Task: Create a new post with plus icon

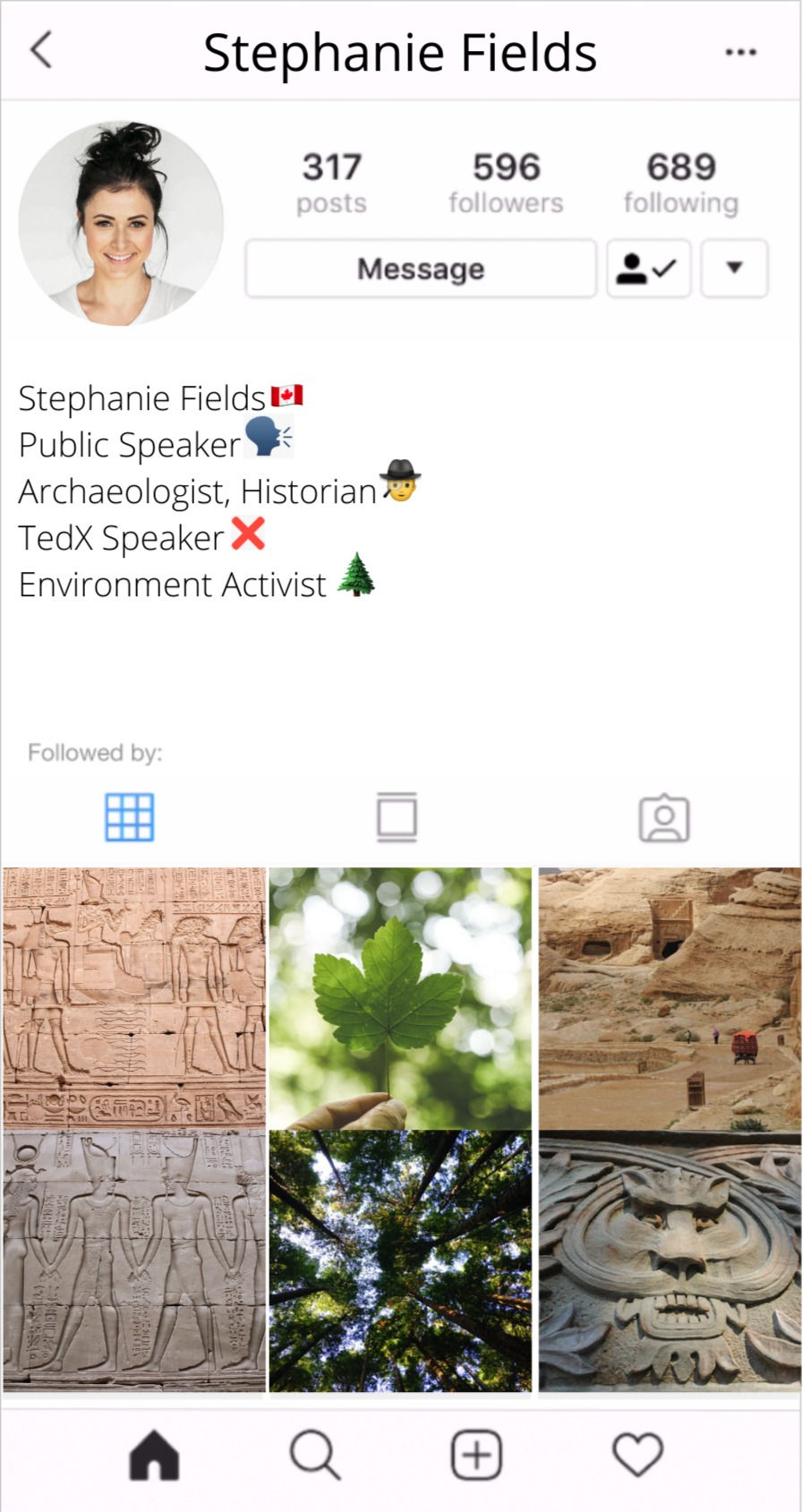Action: pos(476,1455)
